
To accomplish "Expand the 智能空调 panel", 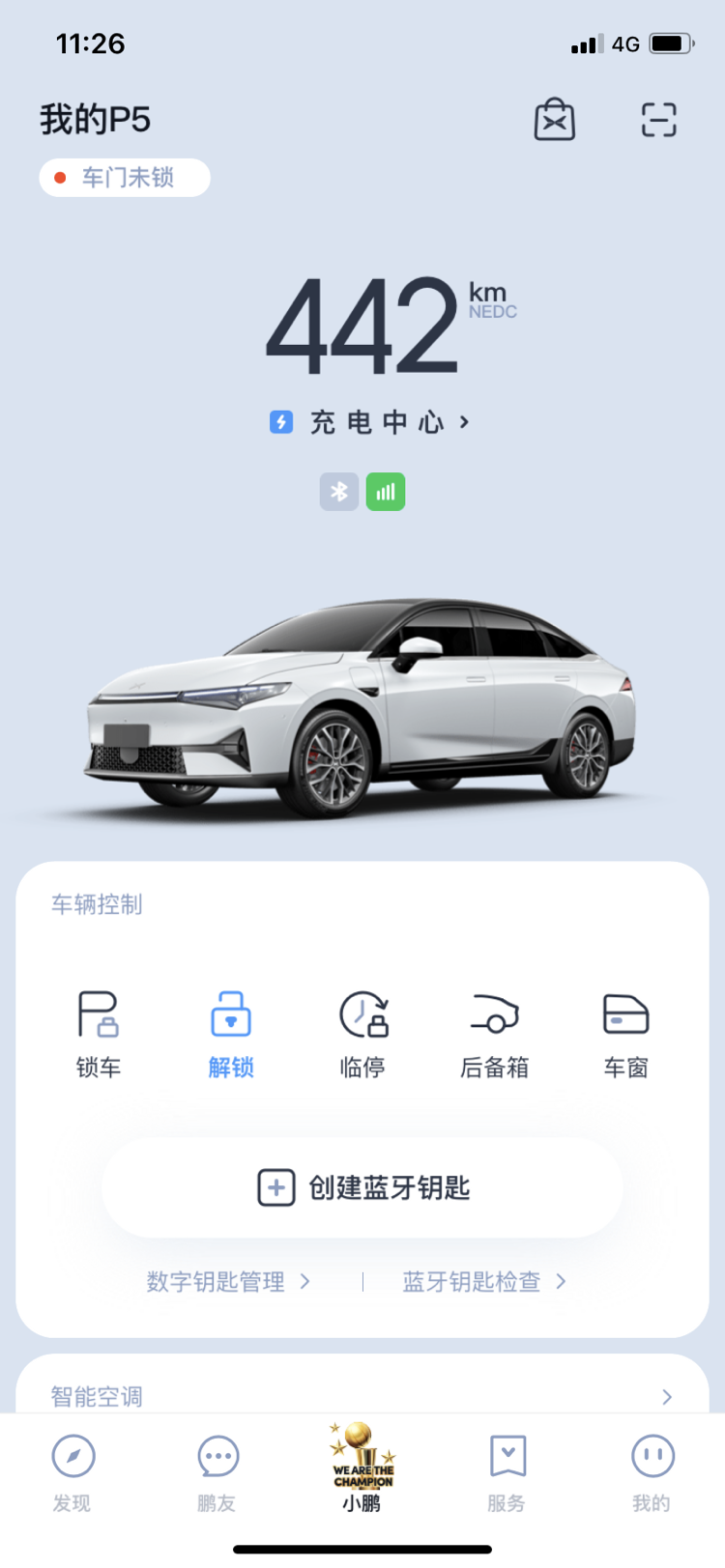I will (362, 1396).
